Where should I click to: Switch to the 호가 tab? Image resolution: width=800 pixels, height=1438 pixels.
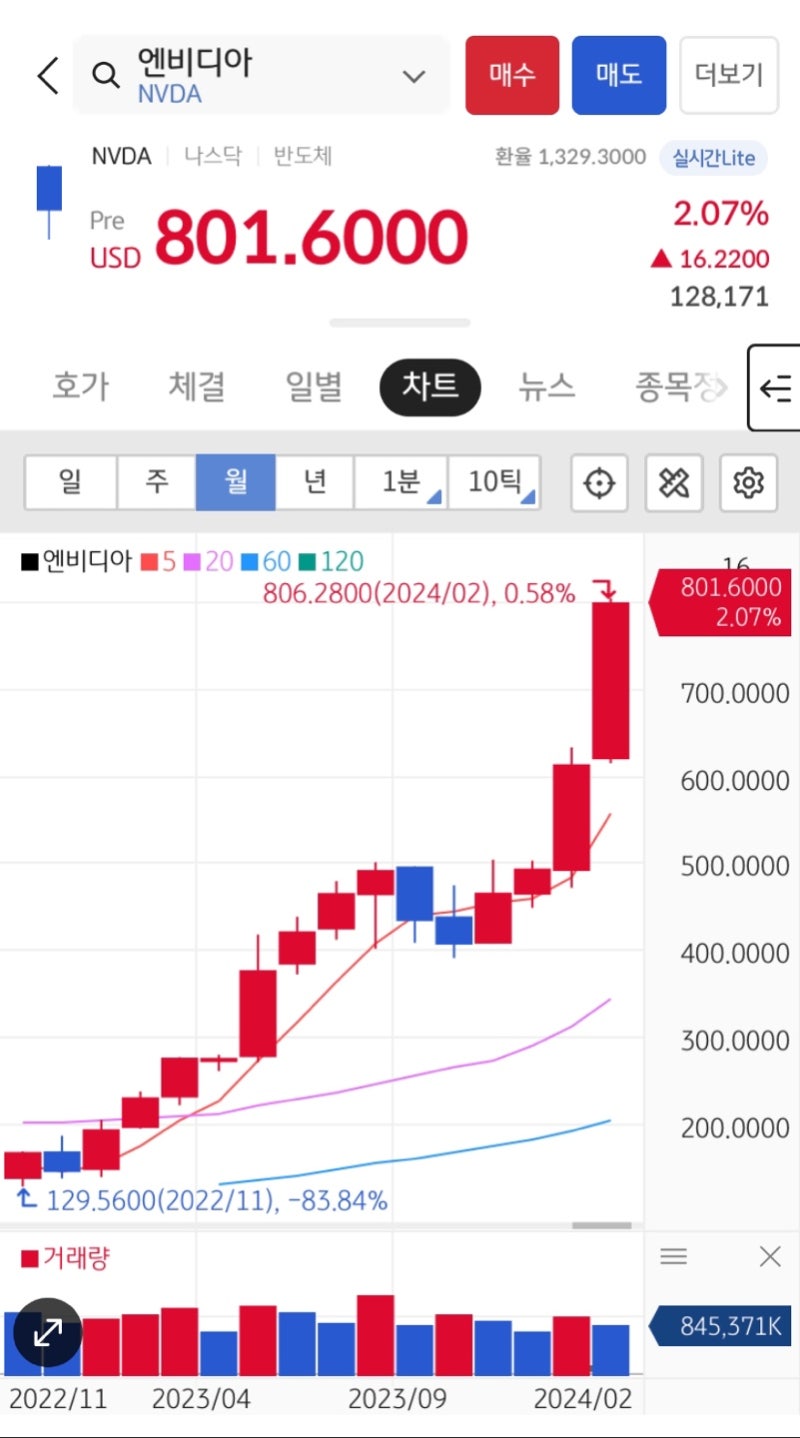(79, 388)
